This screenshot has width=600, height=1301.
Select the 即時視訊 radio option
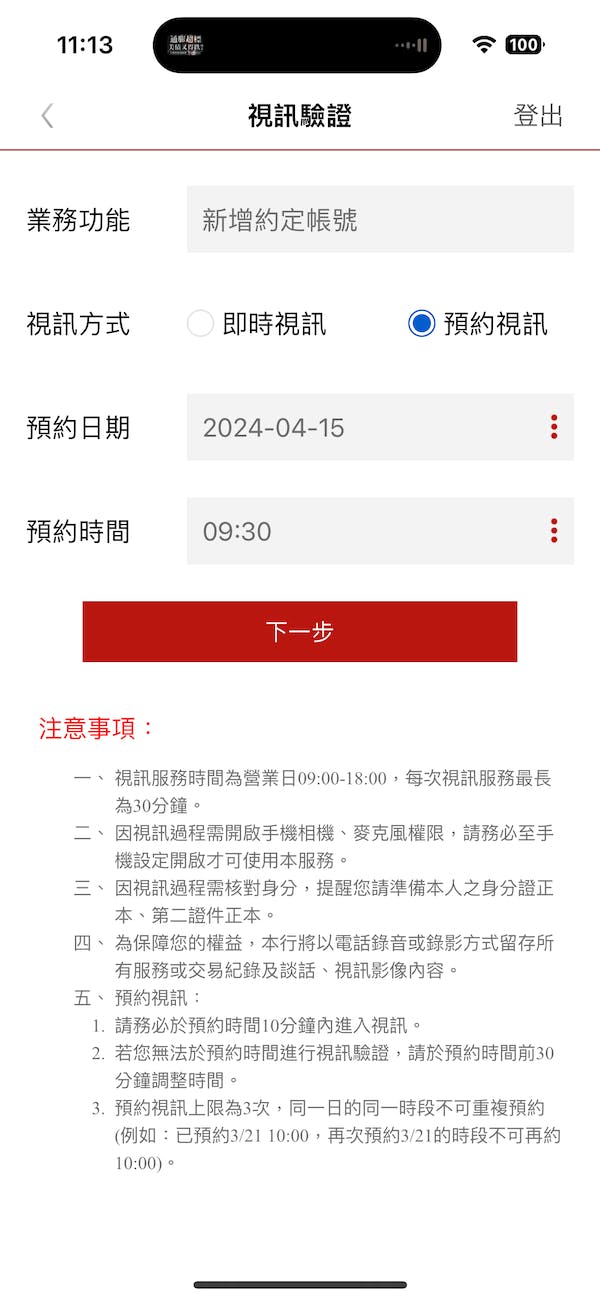(201, 324)
